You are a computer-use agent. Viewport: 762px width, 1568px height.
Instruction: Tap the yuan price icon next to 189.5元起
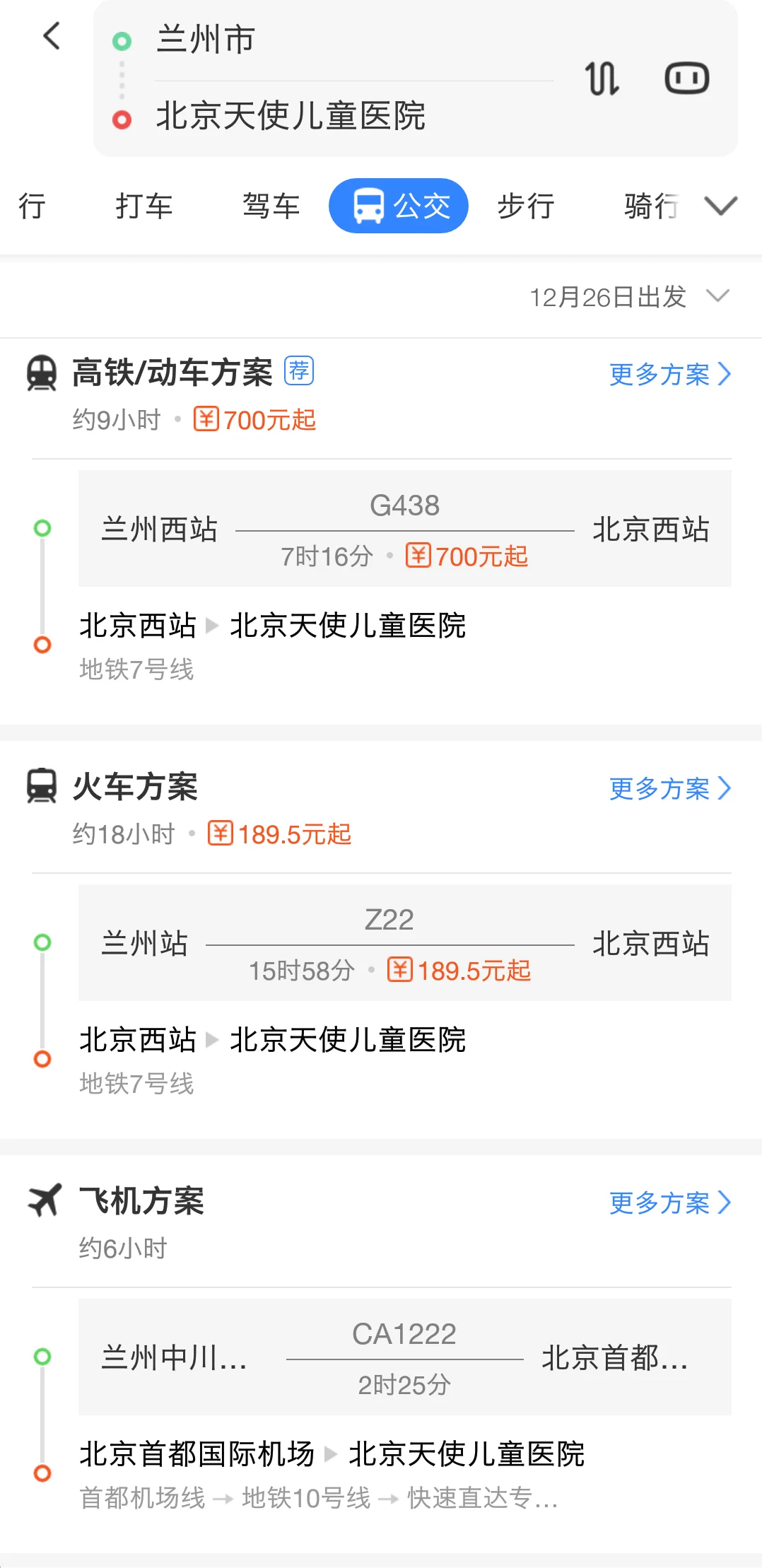[221, 833]
